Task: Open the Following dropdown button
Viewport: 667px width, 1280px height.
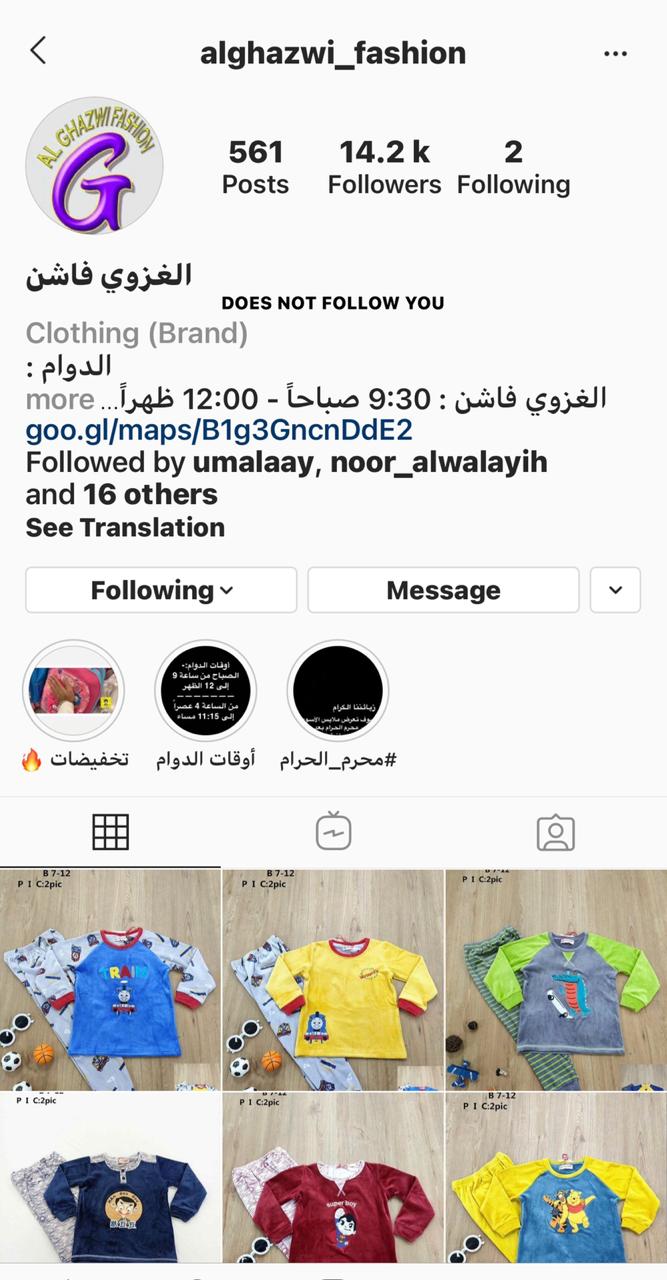Action: (x=161, y=590)
